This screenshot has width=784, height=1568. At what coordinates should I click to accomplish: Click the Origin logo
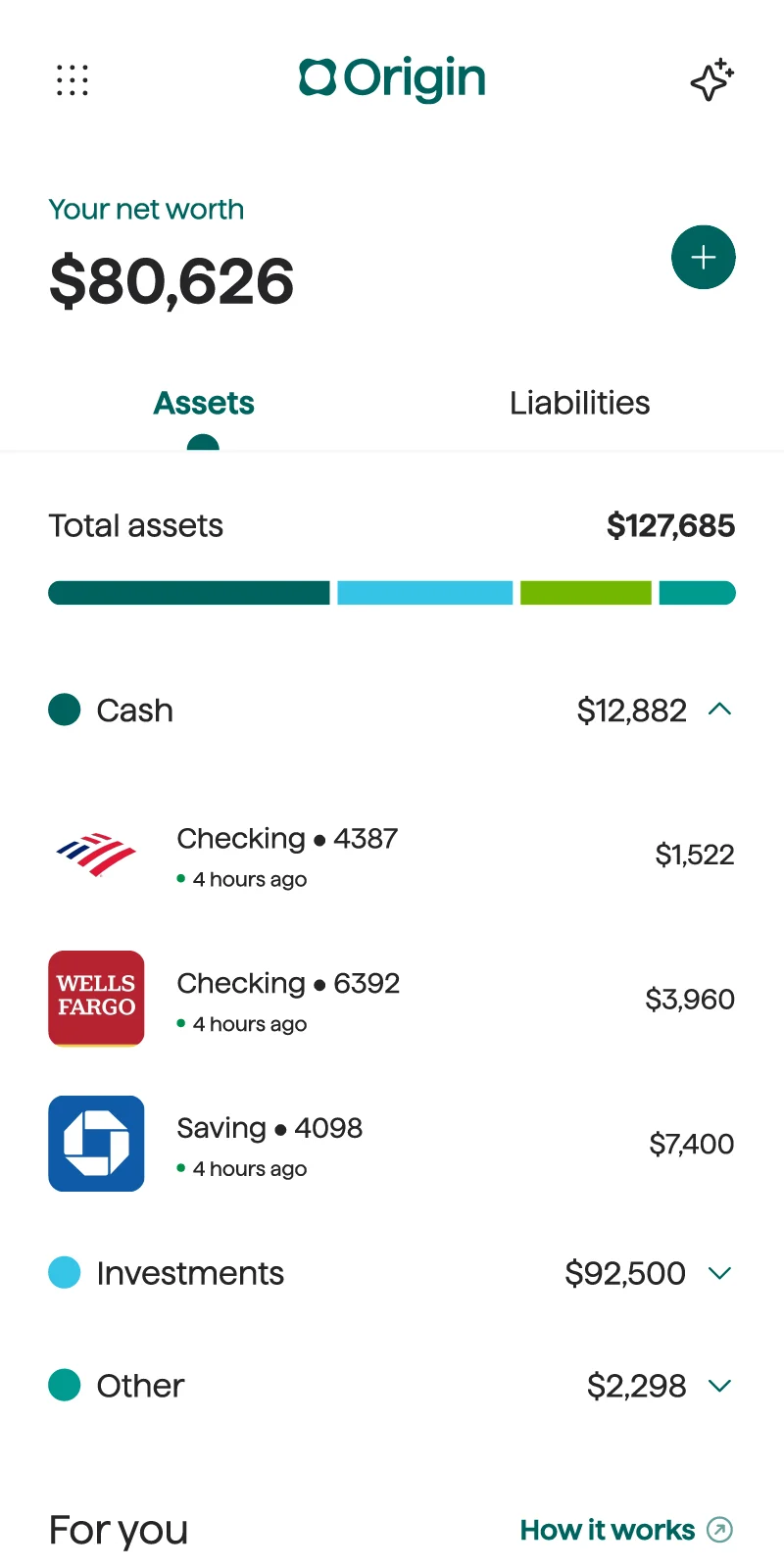391,77
